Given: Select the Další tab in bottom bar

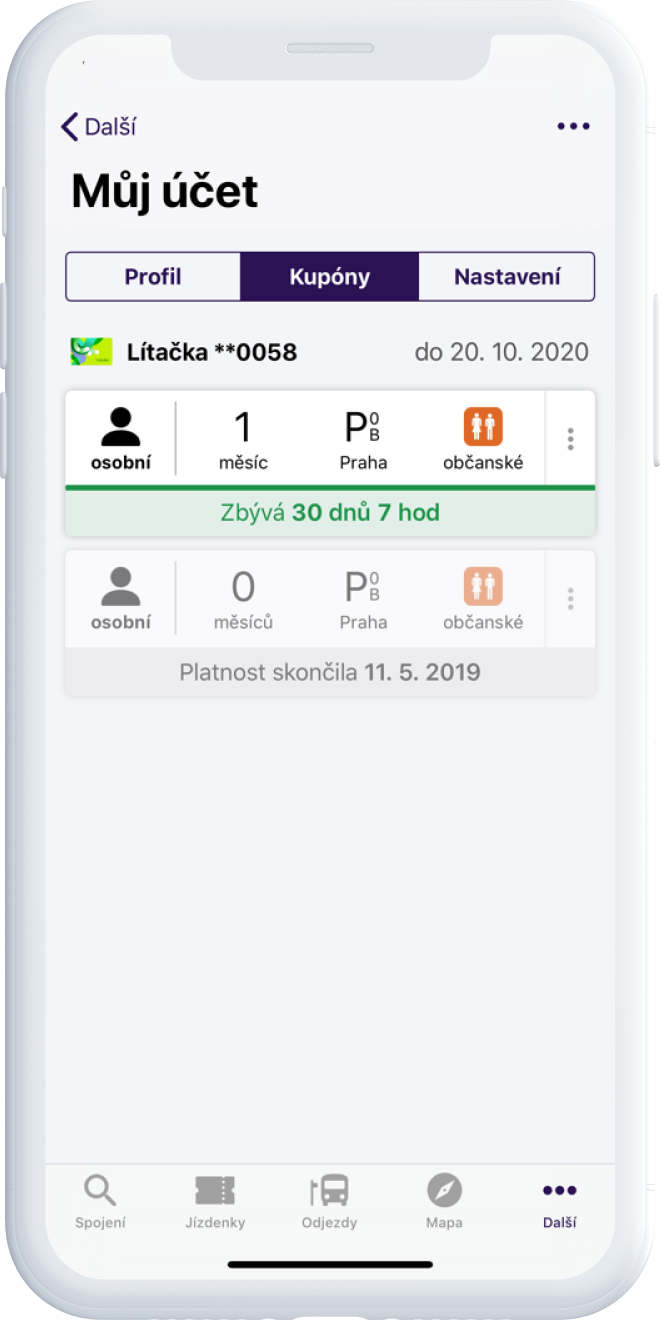Looking at the screenshot, I should (559, 1201).
